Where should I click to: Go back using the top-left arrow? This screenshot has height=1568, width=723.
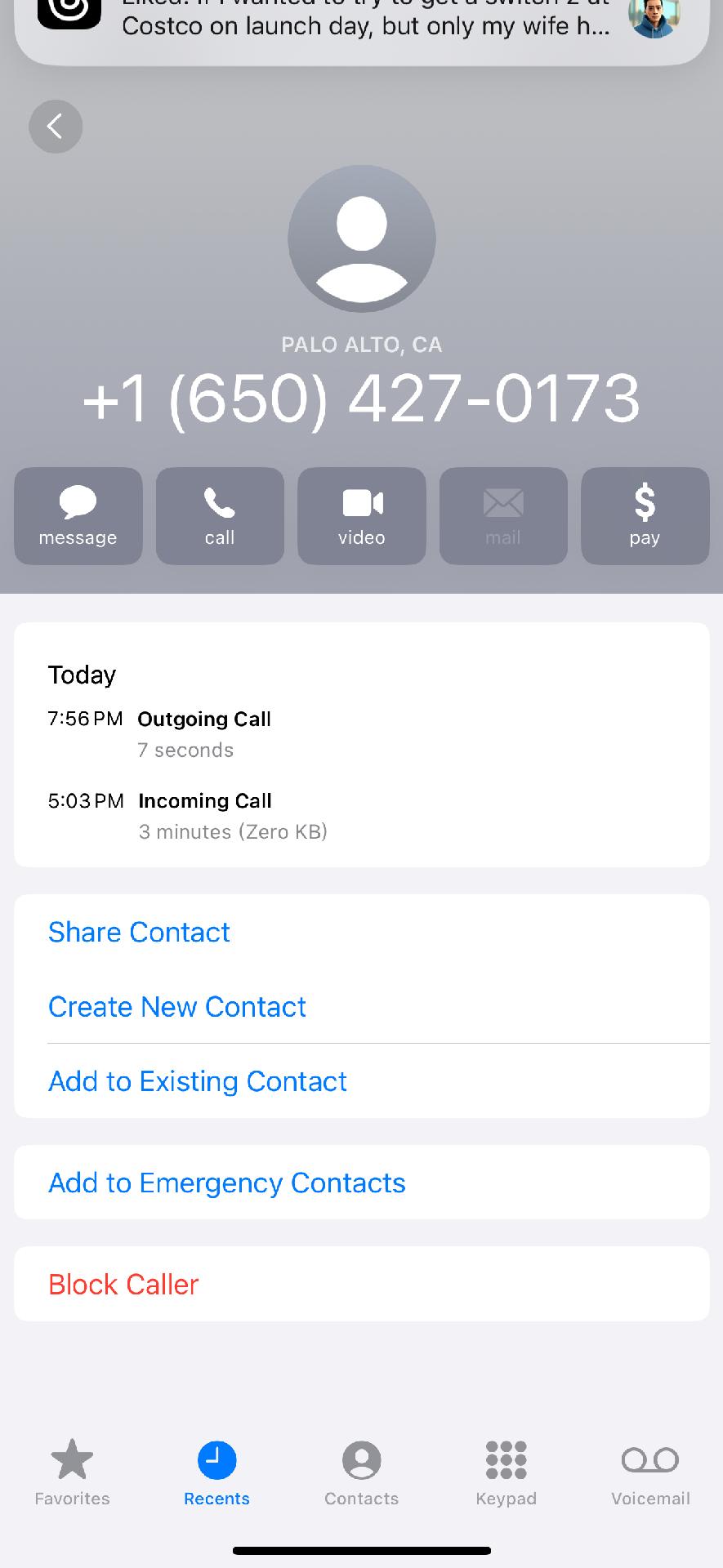tap(56, 127)
